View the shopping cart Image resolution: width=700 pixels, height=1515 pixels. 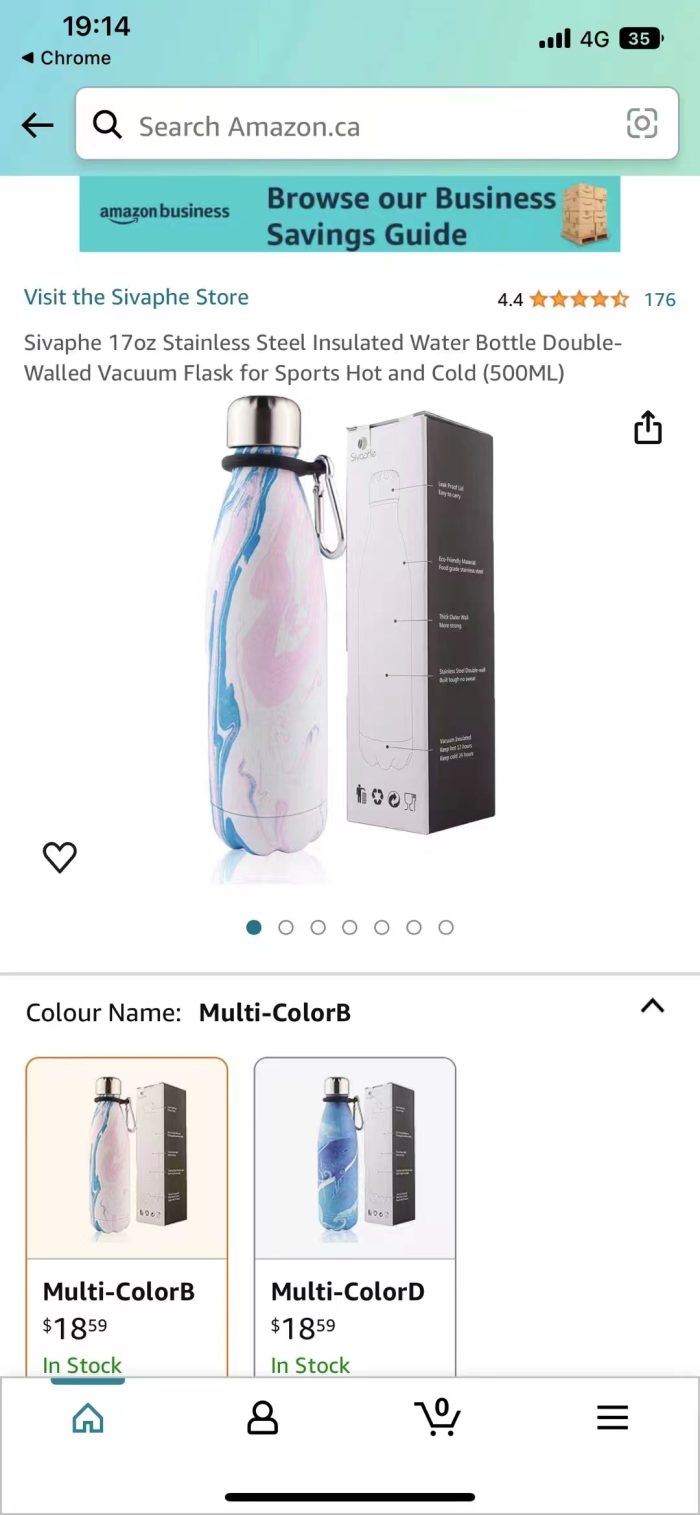coord(437,1416)
